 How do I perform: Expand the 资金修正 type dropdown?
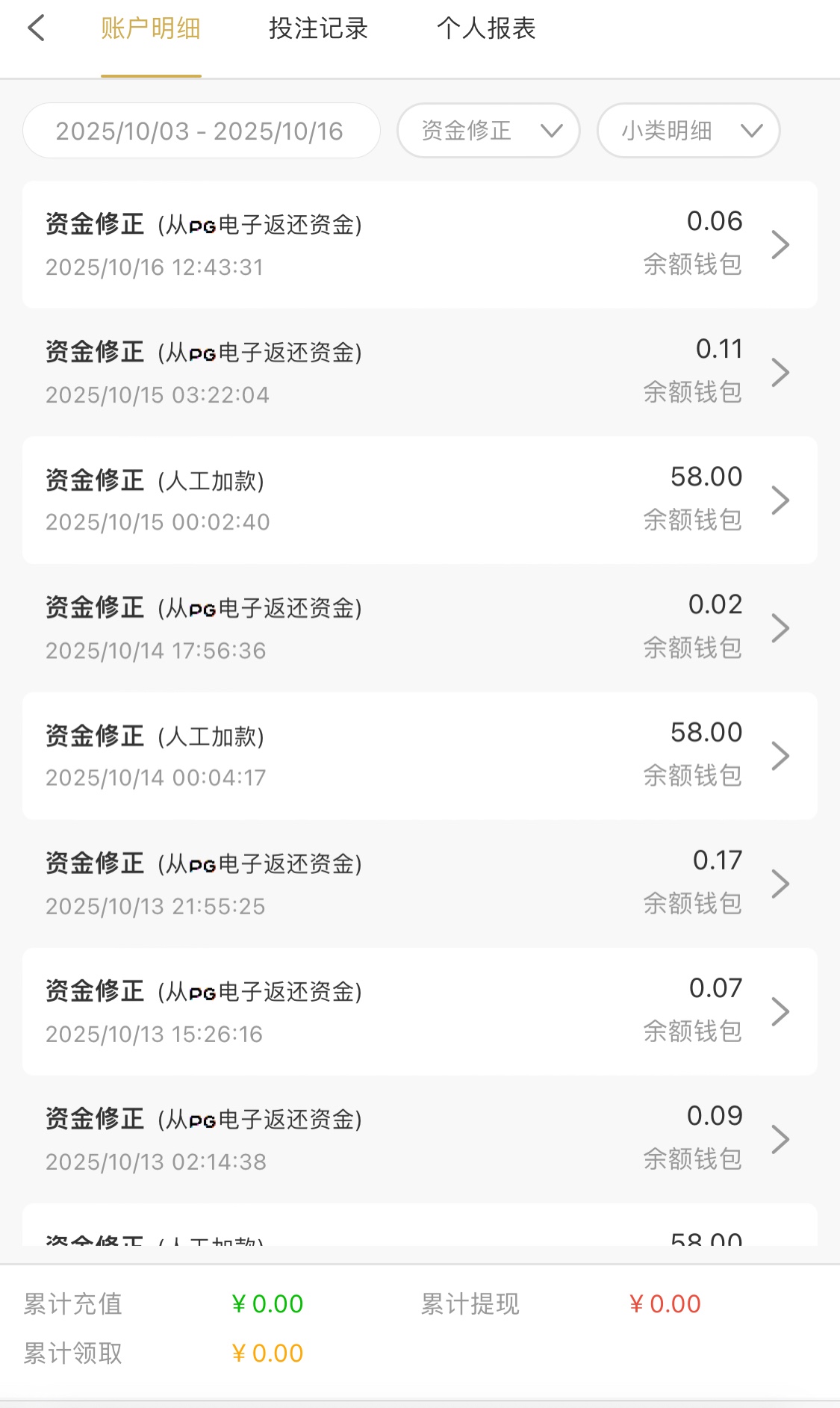[488, 131]
